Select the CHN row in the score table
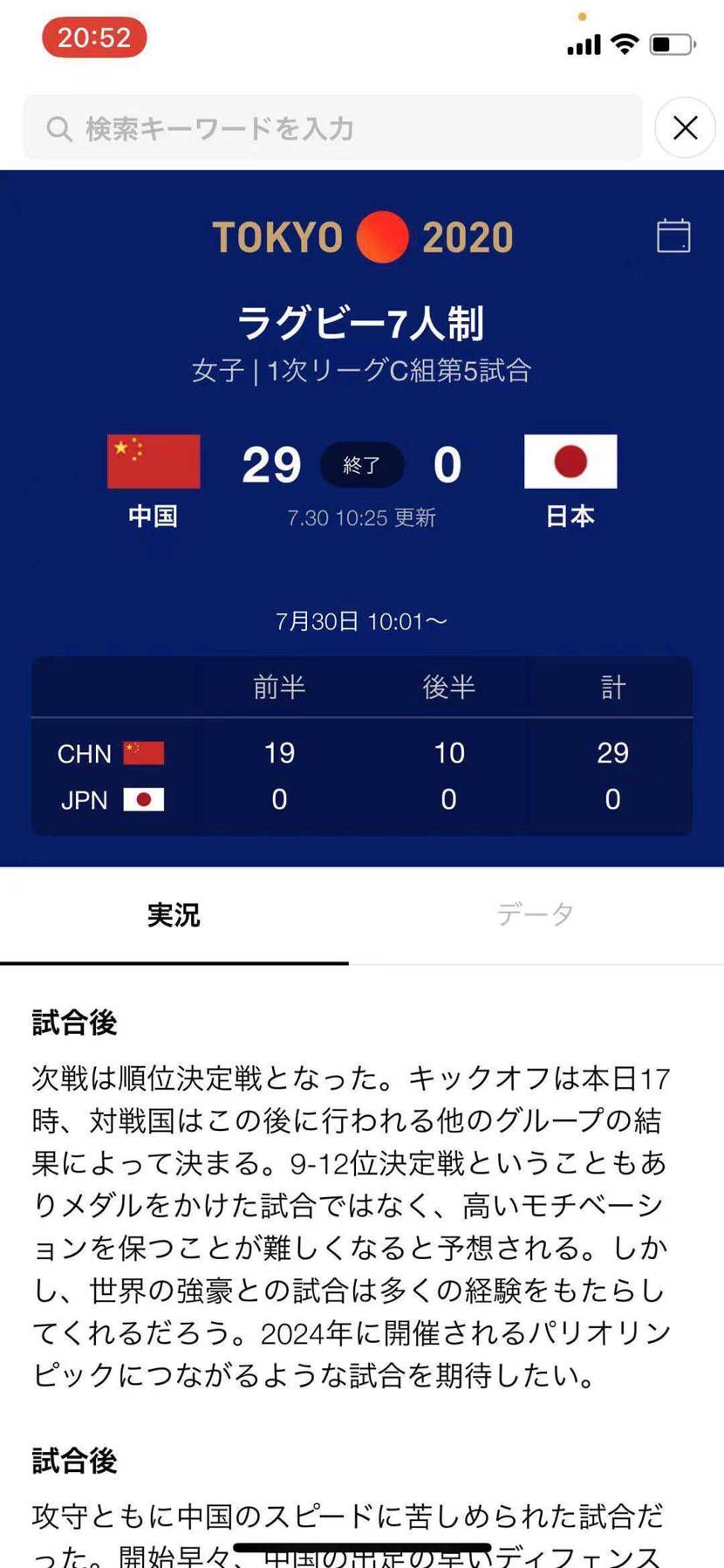The image size is (724, 1568). [360, 752]
